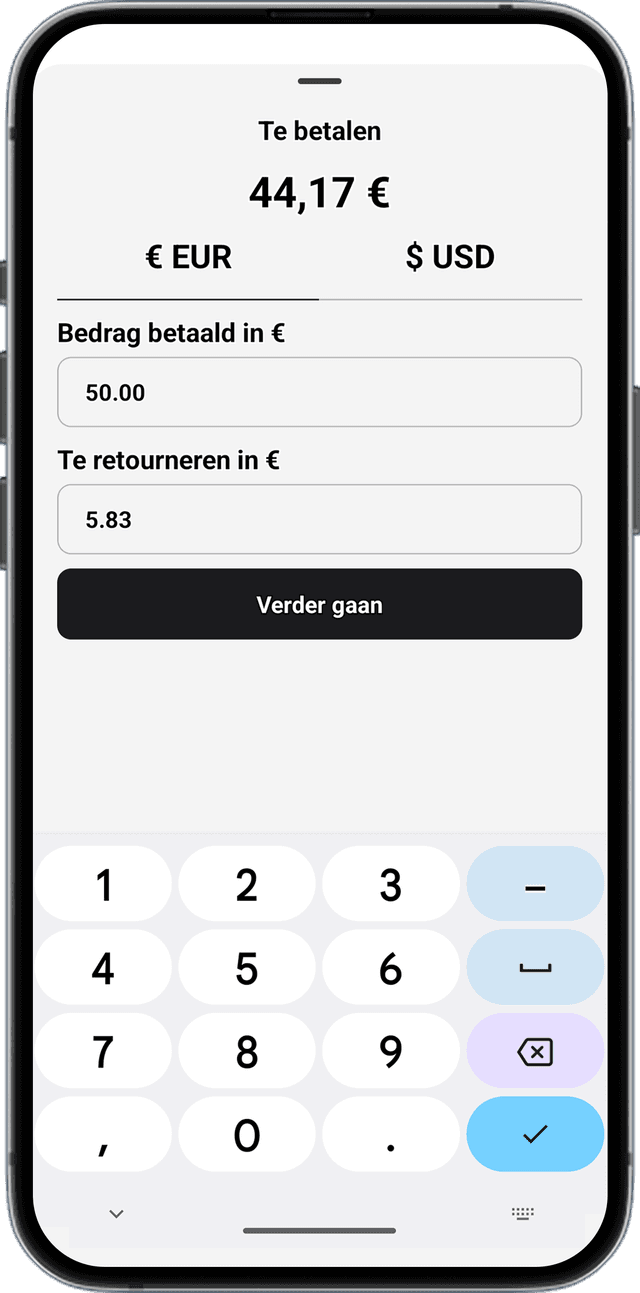Hide the keyboard with the down chevron
Image resolution: width=640 pixels, height=1293 pixels.
tap(116, 1214)
